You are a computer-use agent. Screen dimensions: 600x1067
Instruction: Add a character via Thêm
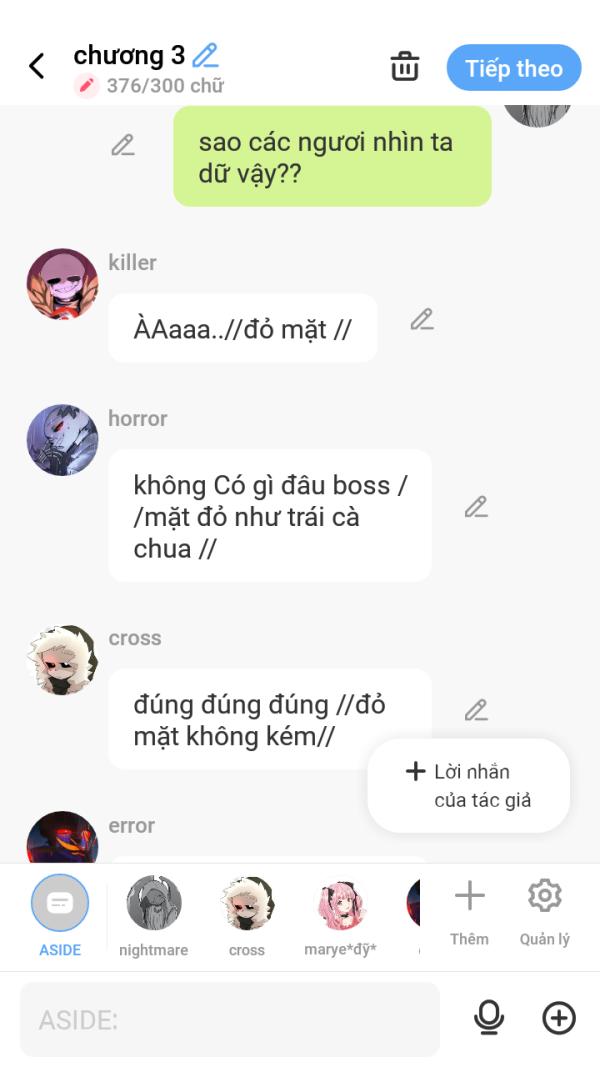[x=469, y=910]
